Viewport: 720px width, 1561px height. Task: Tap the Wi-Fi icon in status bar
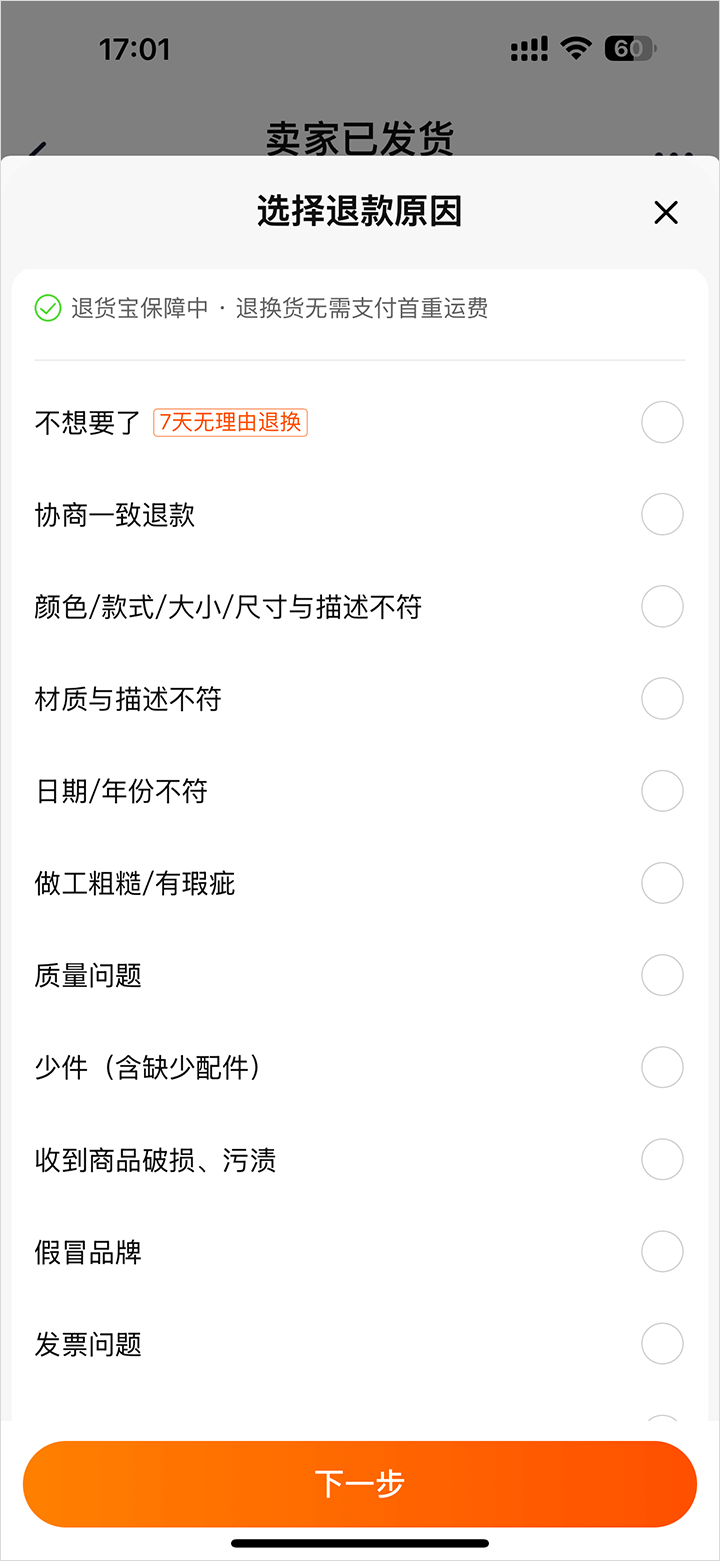click(577, 47)
